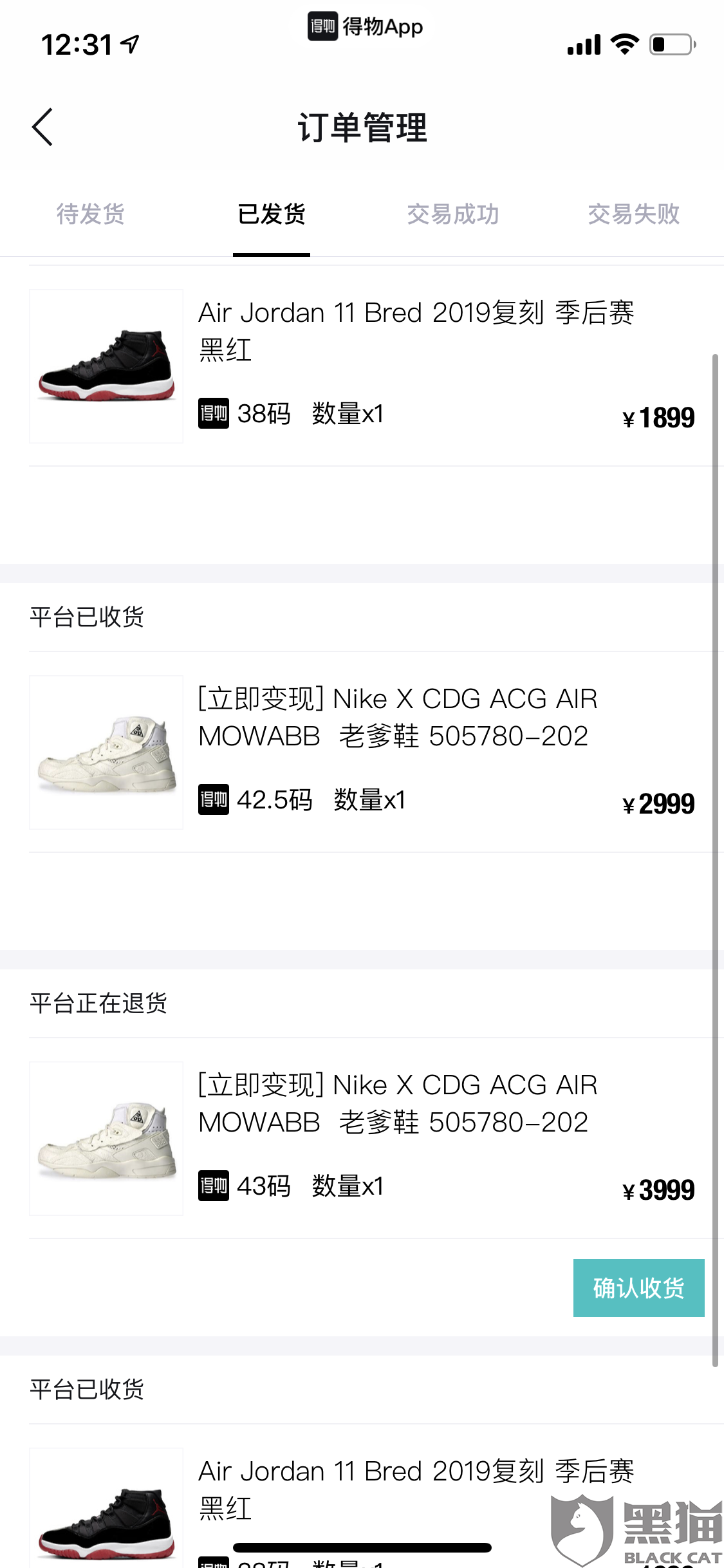The height and width of the screenshot is (1568, 724).
Task: Tap 确认收货 for the 43码 order
Action: [638, 1288]
